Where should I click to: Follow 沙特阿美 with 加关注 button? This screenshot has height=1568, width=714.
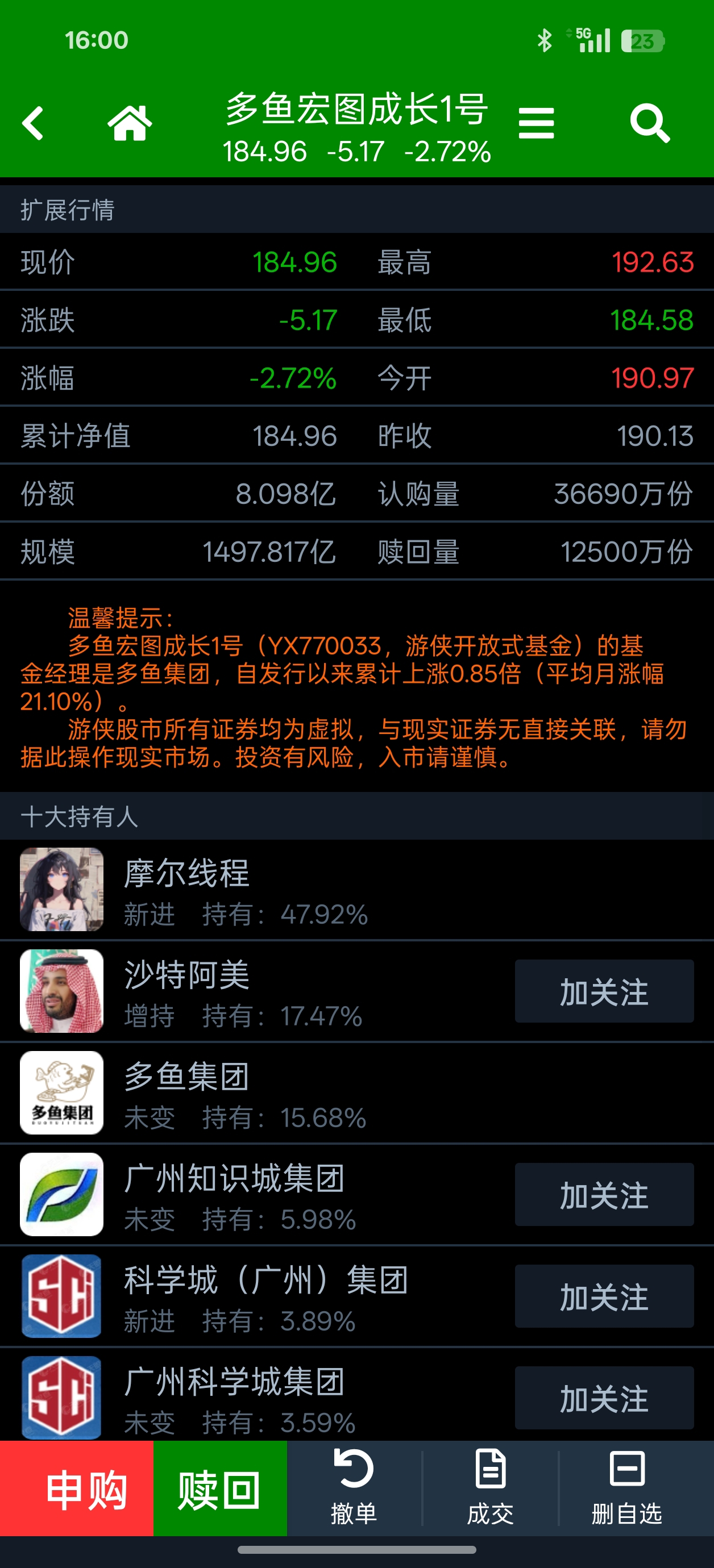click(x=604, y=991)
